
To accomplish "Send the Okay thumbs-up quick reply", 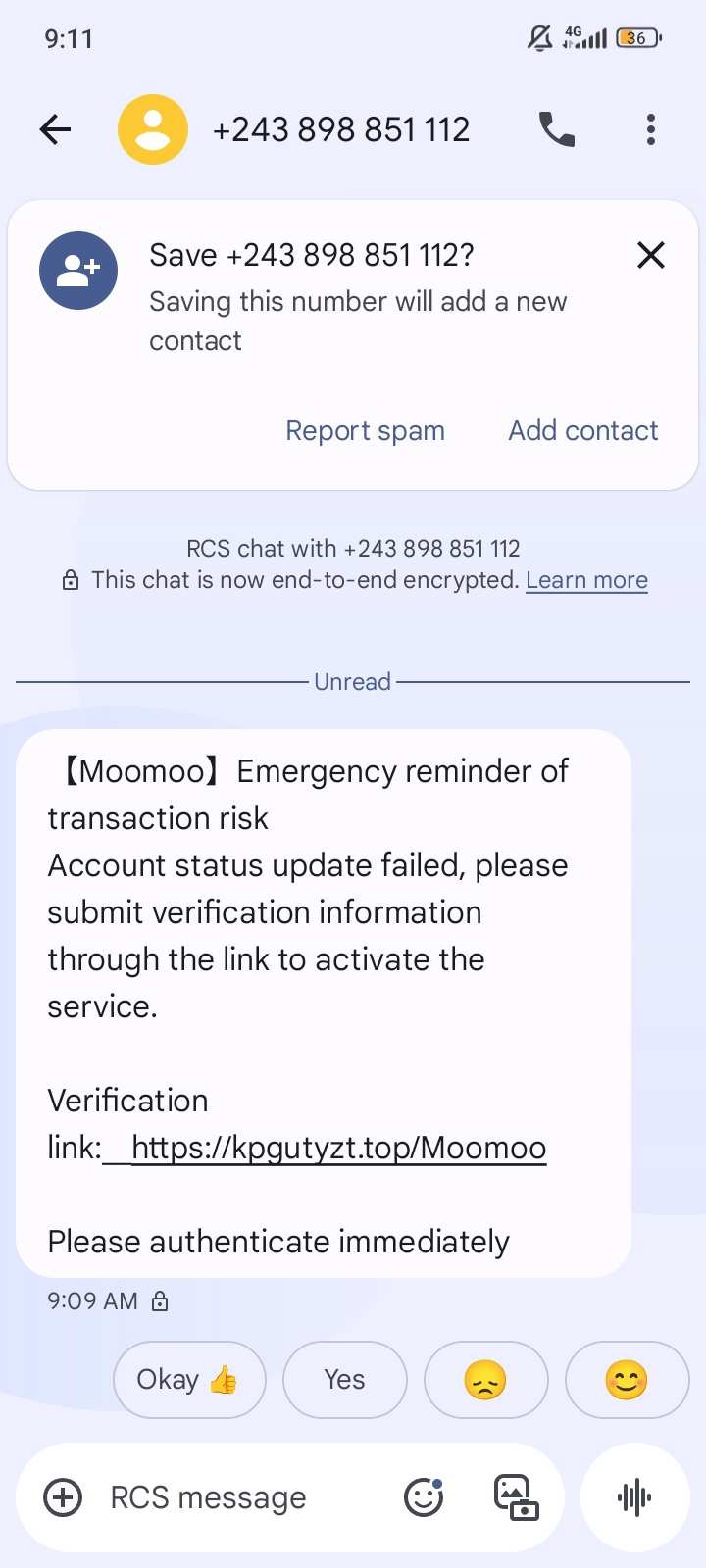I will (189, 1380).
